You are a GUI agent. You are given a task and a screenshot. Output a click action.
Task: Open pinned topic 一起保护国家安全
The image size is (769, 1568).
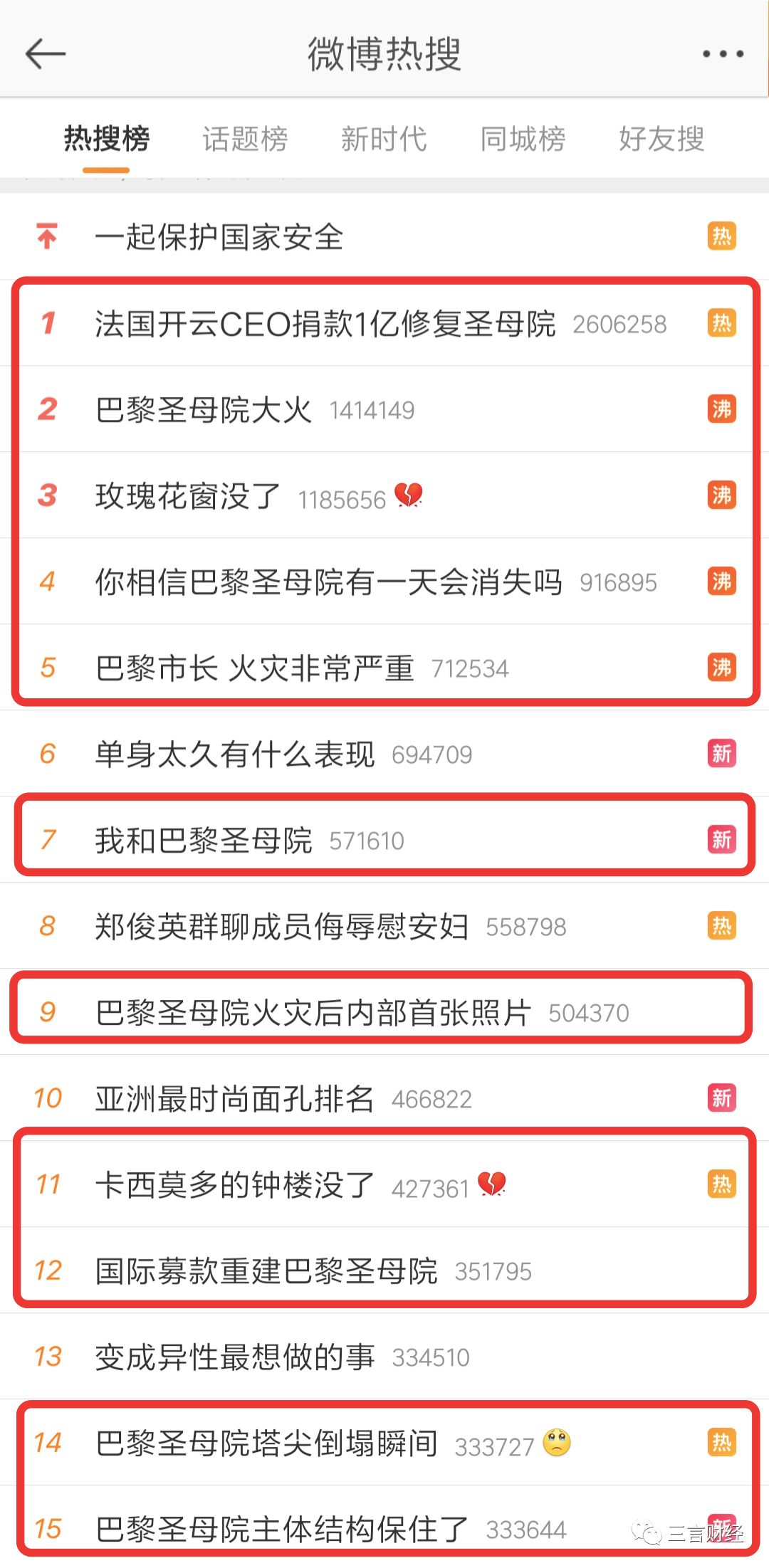219,237
